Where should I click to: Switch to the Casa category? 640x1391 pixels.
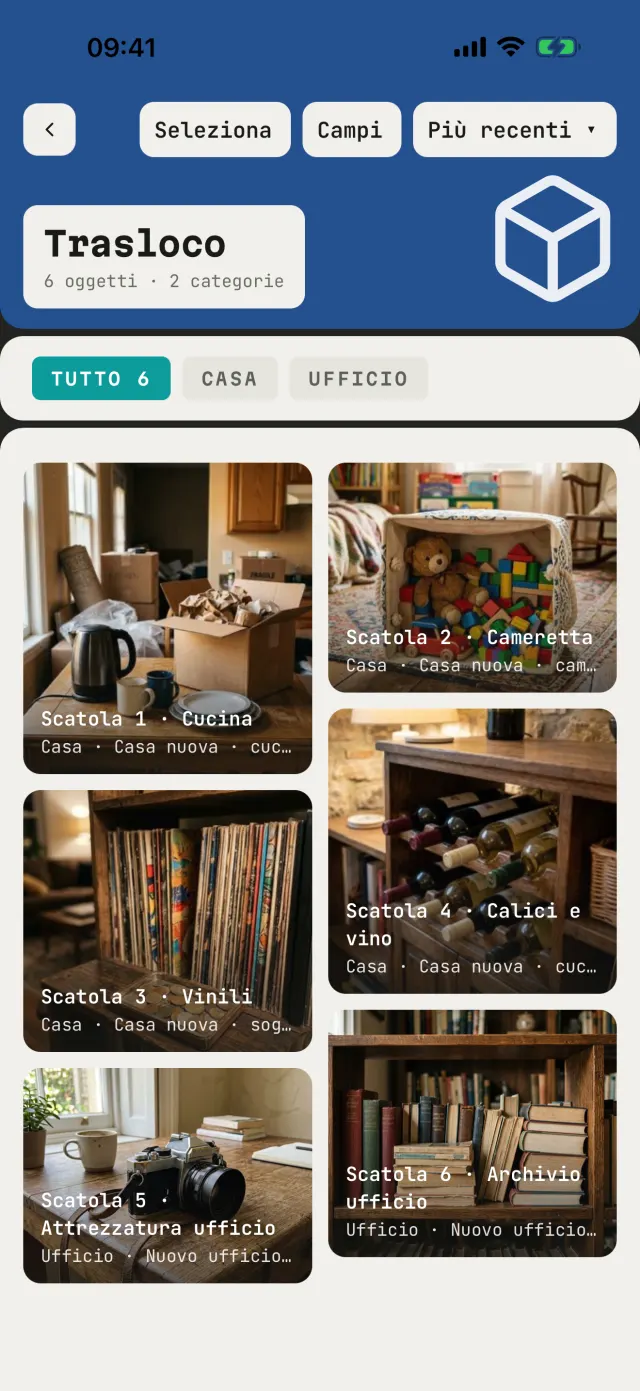(229, 379)
